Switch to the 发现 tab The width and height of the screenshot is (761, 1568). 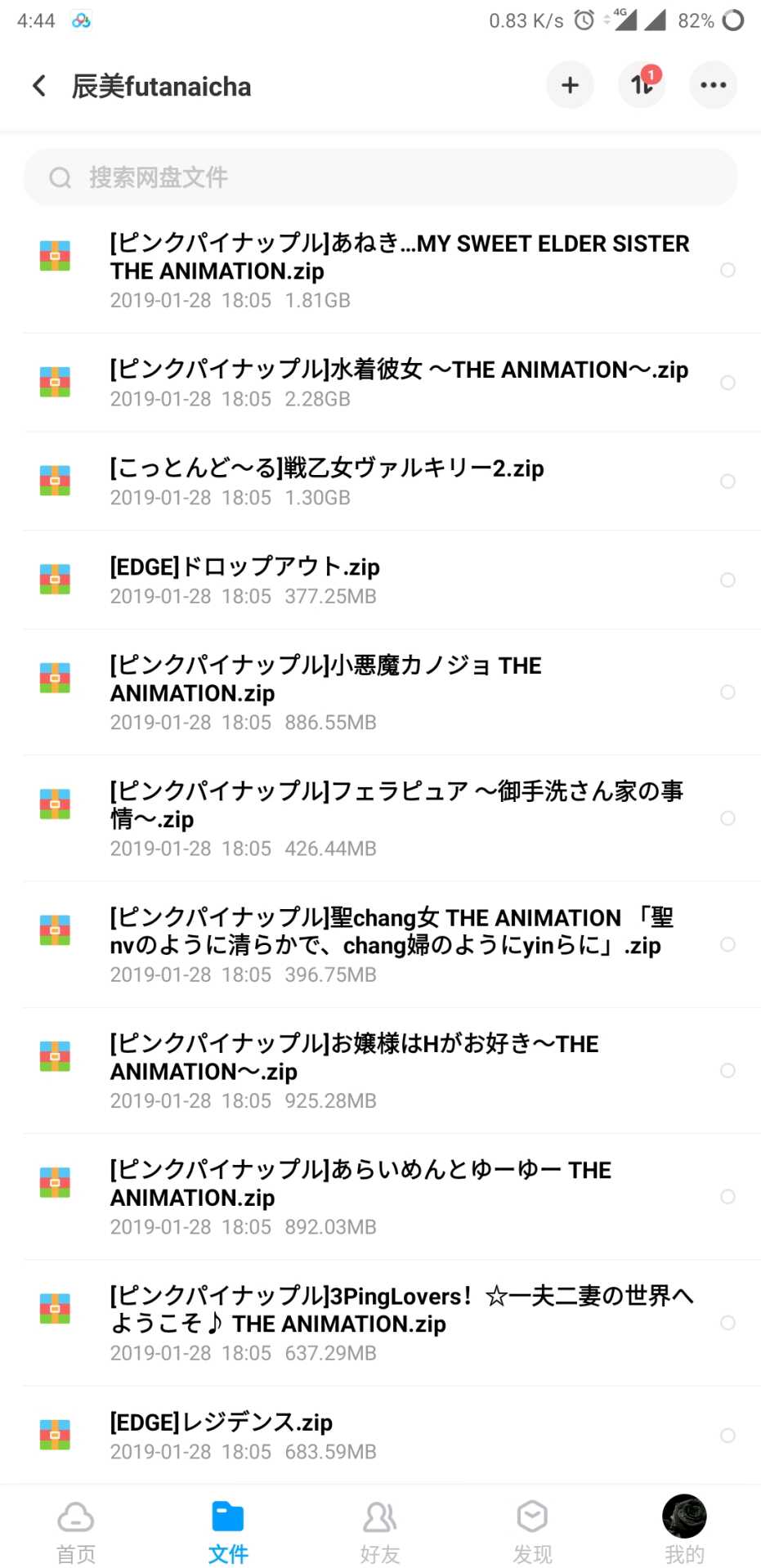[532, 1530]
